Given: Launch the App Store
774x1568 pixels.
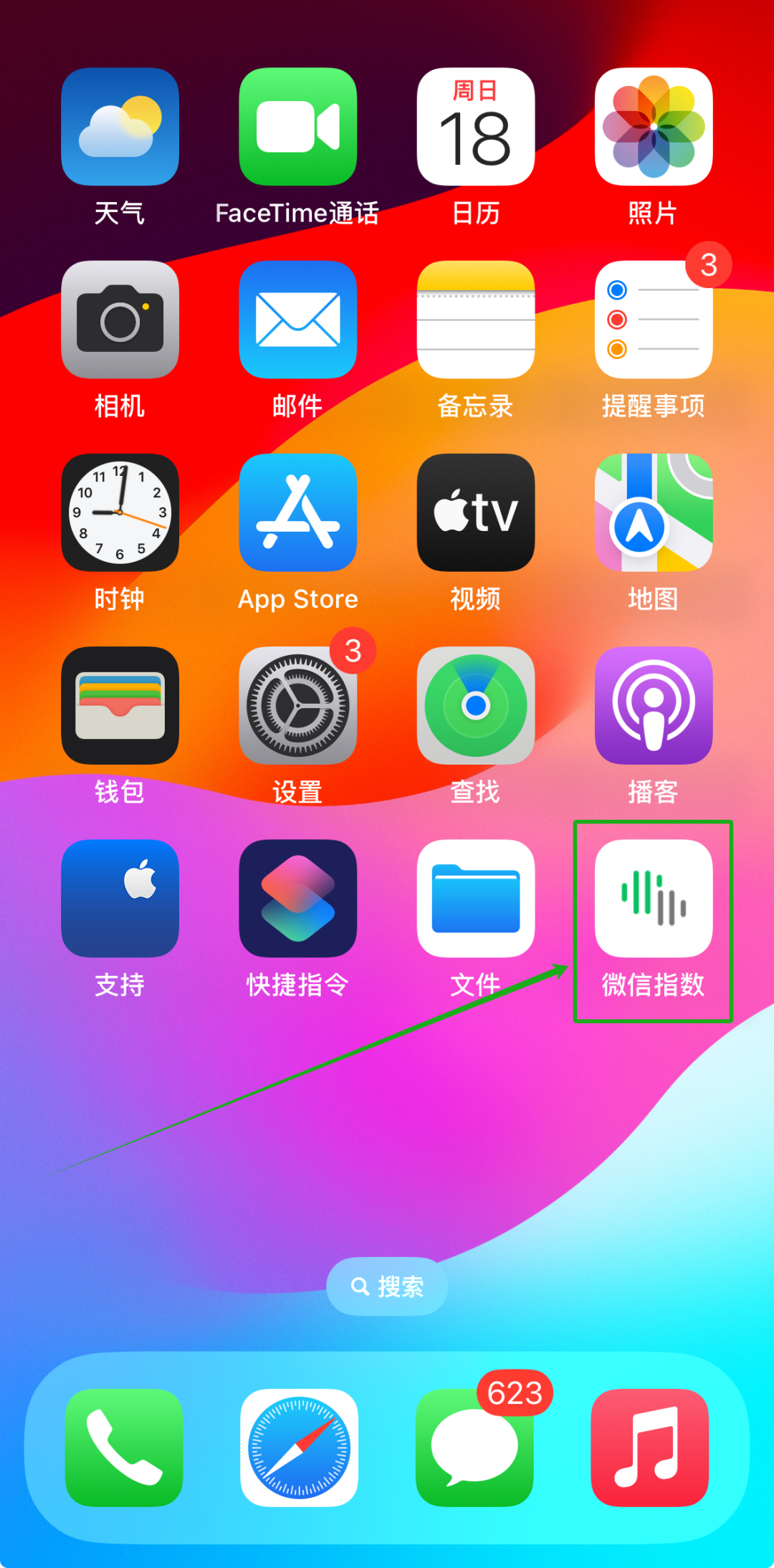Looking at the screenshot, I should (x=297, y=512).
